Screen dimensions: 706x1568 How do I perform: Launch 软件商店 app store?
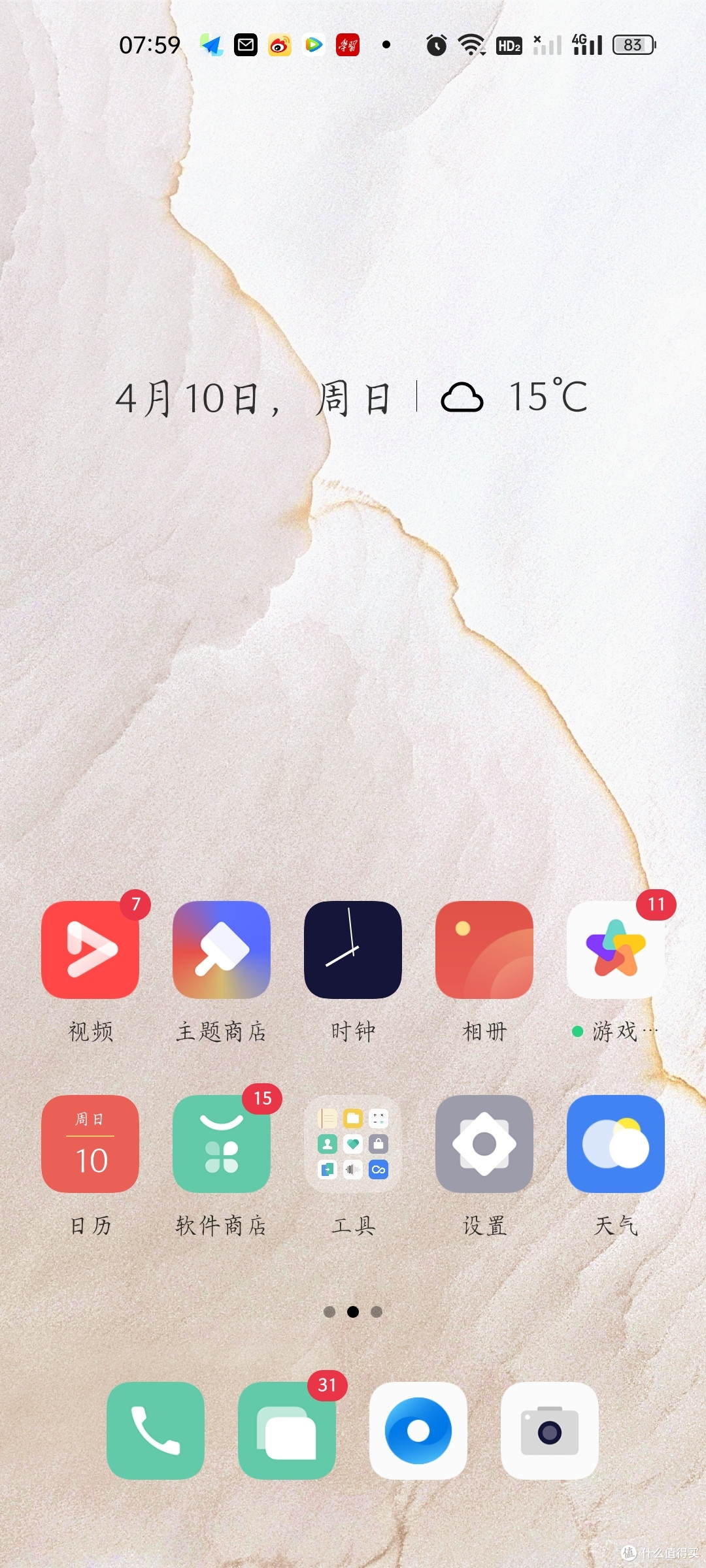[222, 1143]
